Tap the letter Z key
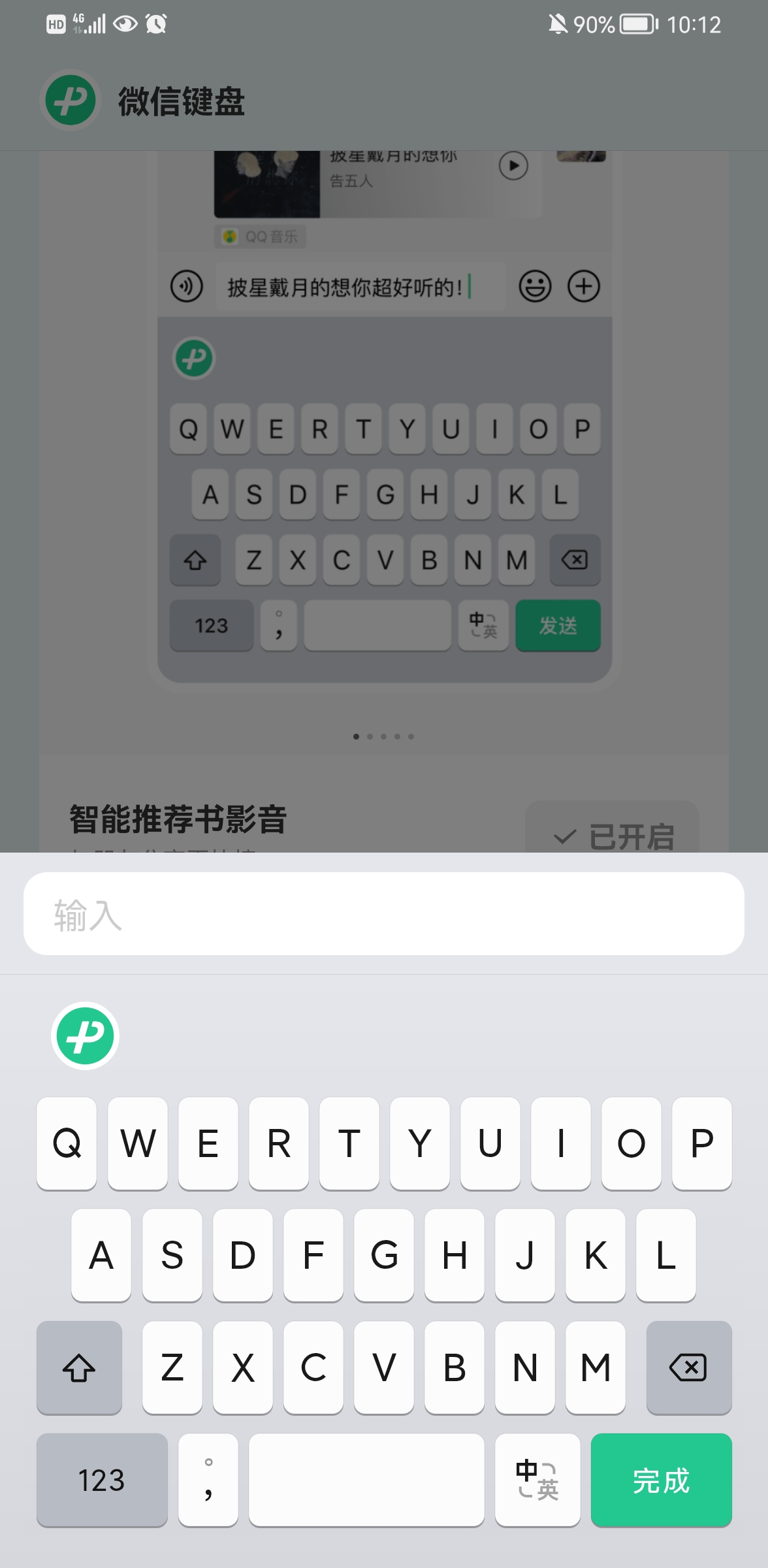The width and height of the screenshot is (768, 1568). tap(172, 1367)
